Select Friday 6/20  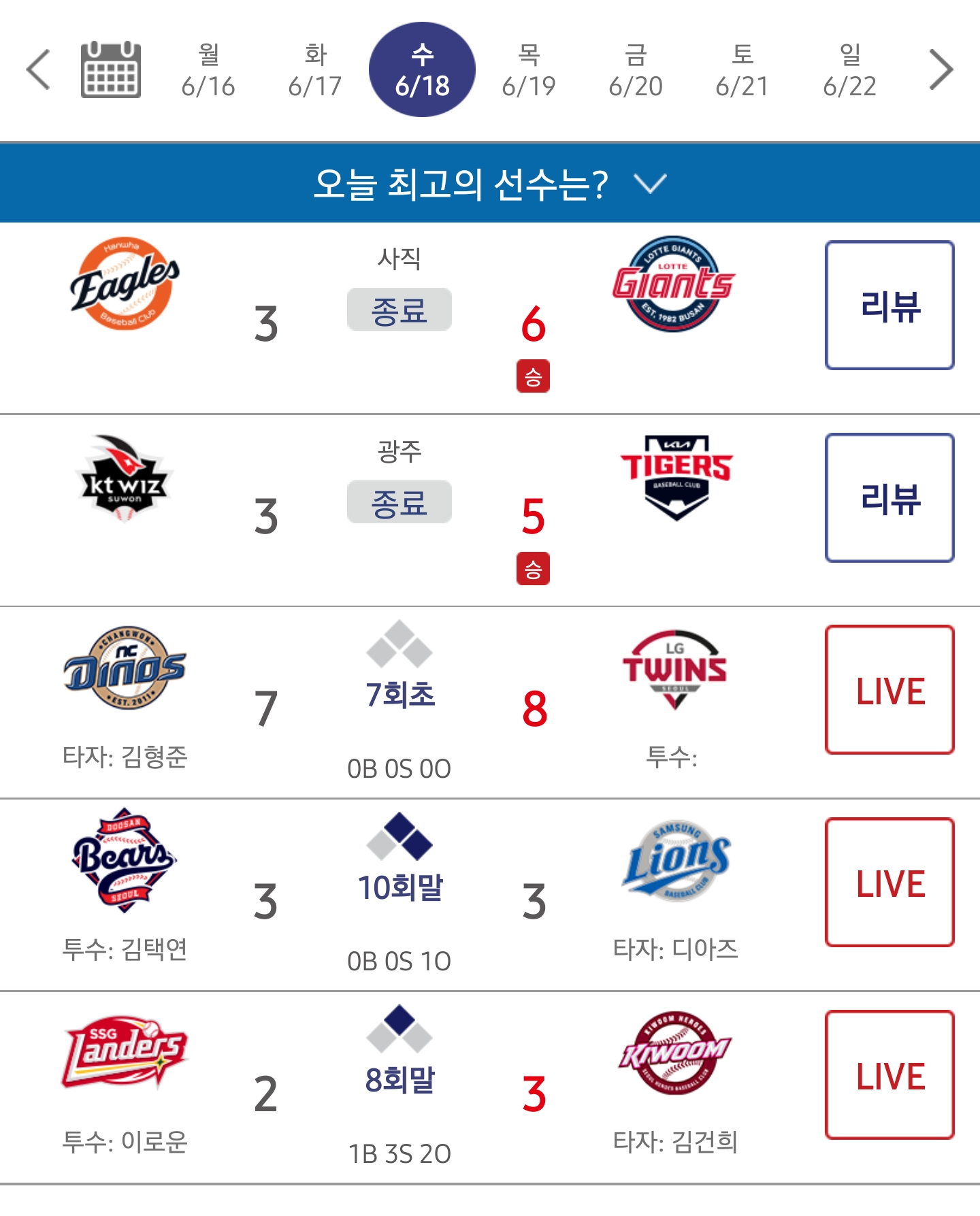tap(636, 70)
